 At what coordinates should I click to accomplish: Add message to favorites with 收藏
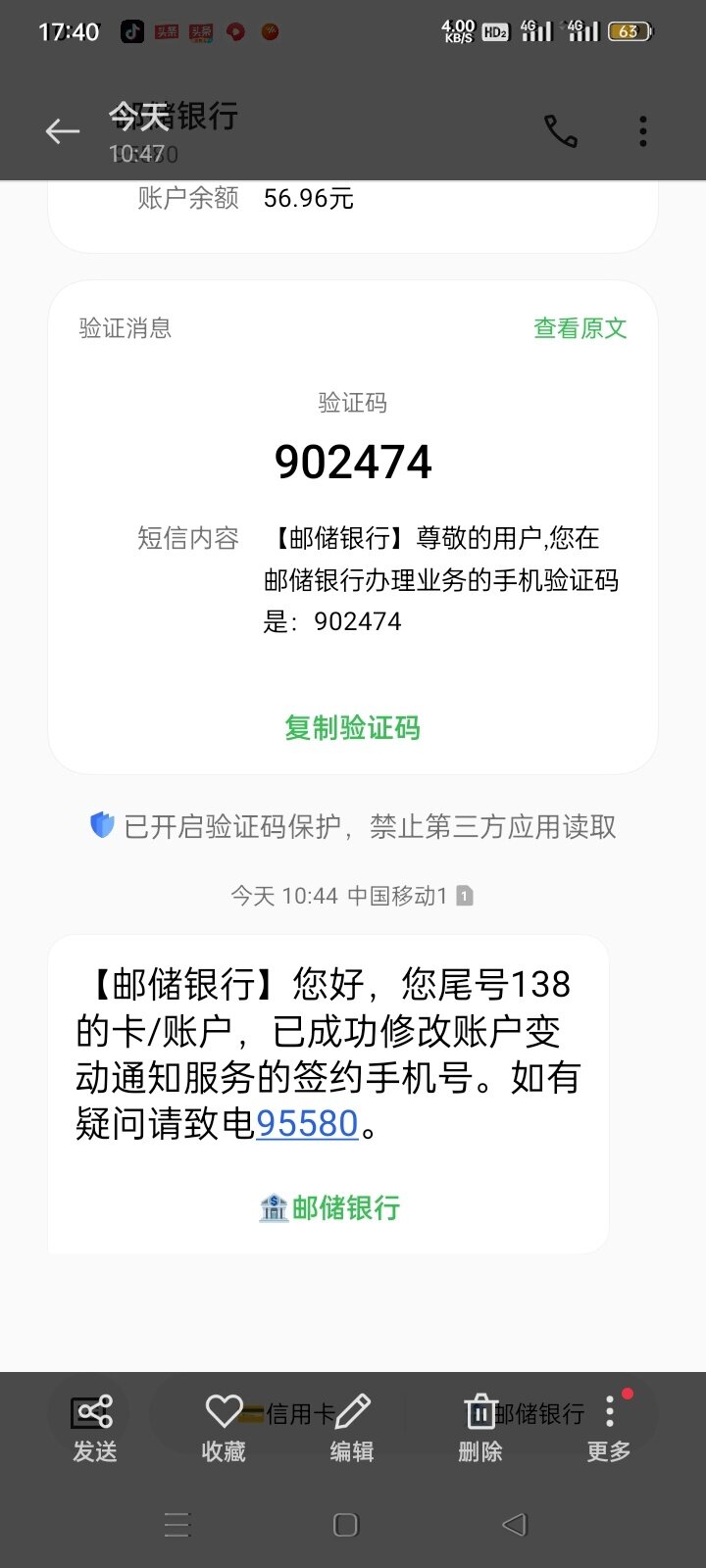224,1430
